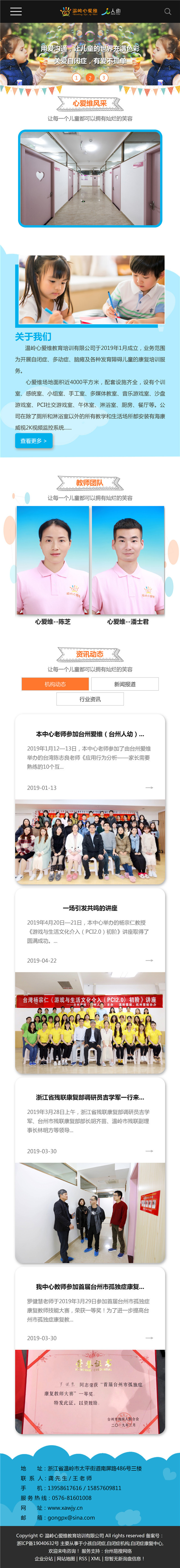Viewport: 180px width, 1568px height.
Task: Open teacher profile 心爱维--陈芝
Action: pos(52,560)
